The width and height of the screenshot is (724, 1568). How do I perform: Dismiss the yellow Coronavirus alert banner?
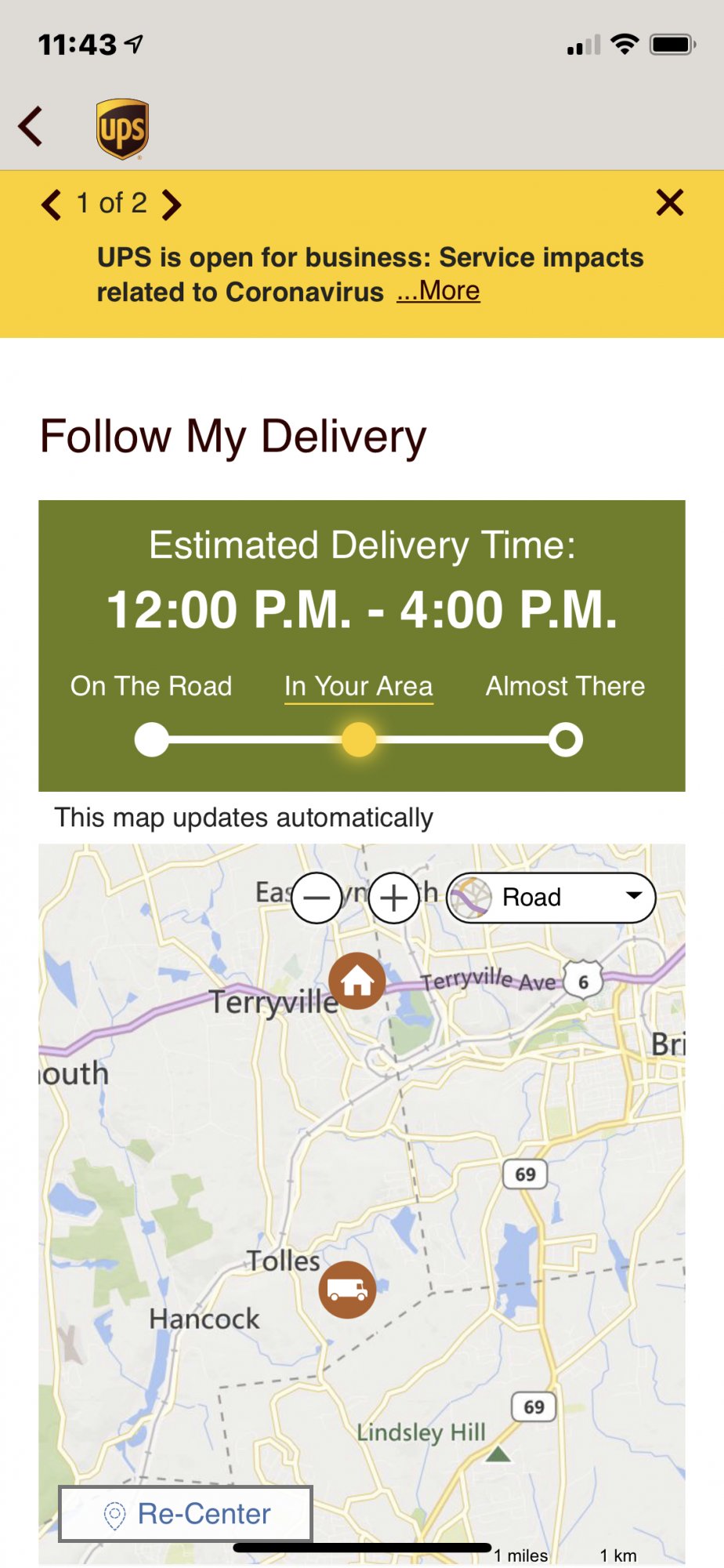(x=670, y=202)
